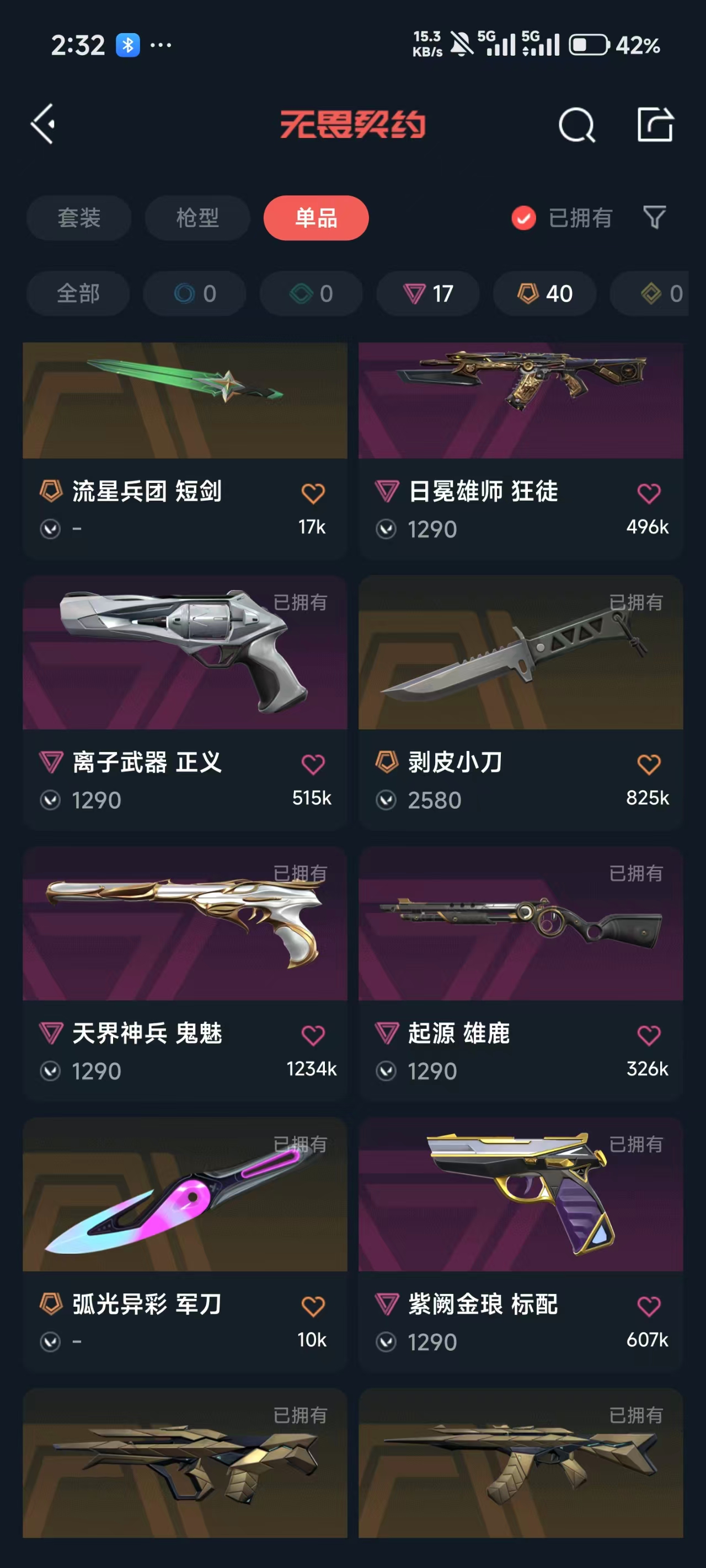Open the funnel filter options
Image resolution: width=706 pixels, height=1568 pixels.
point(655,217)
